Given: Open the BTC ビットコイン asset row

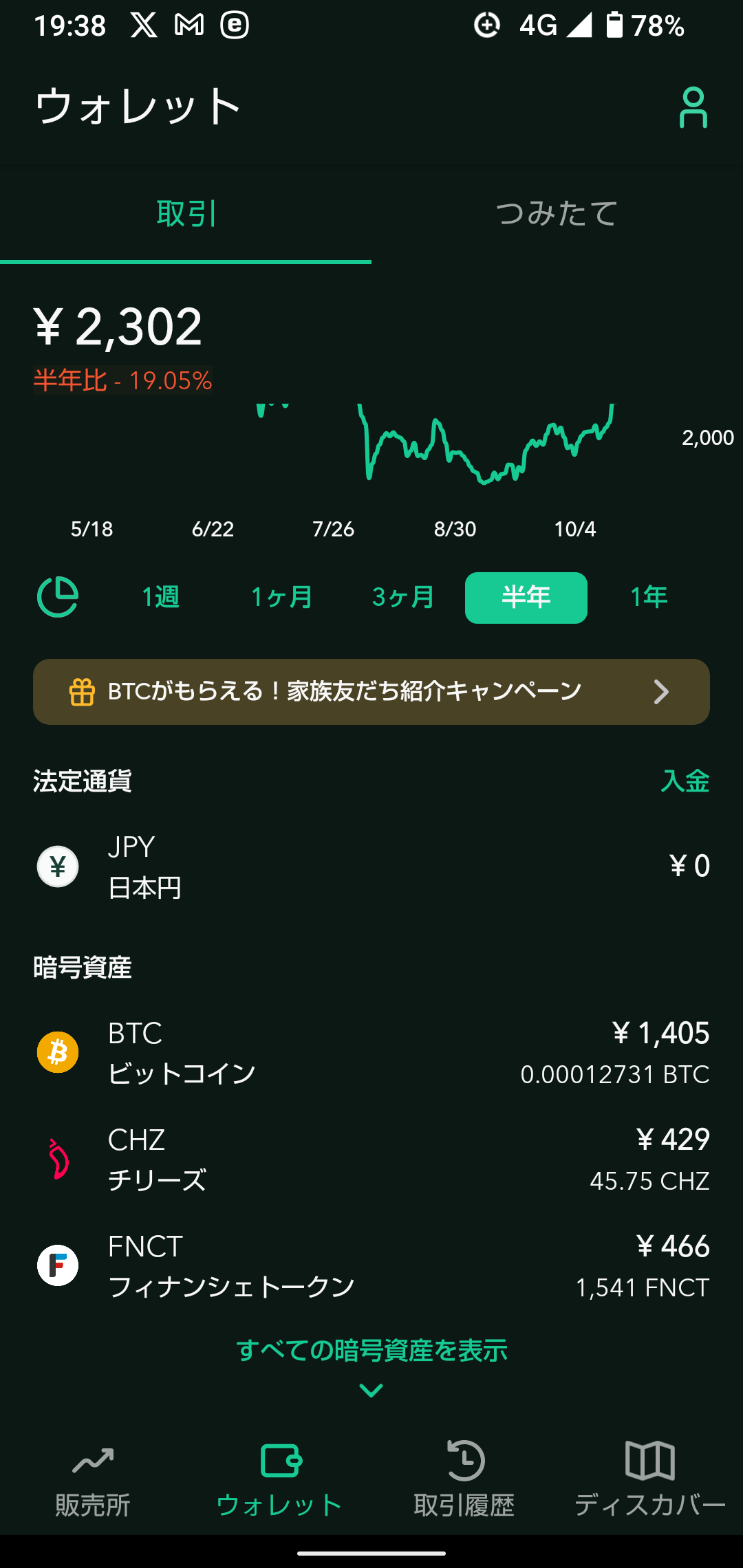Looking at the screenshot, I should pos(371,1053).
